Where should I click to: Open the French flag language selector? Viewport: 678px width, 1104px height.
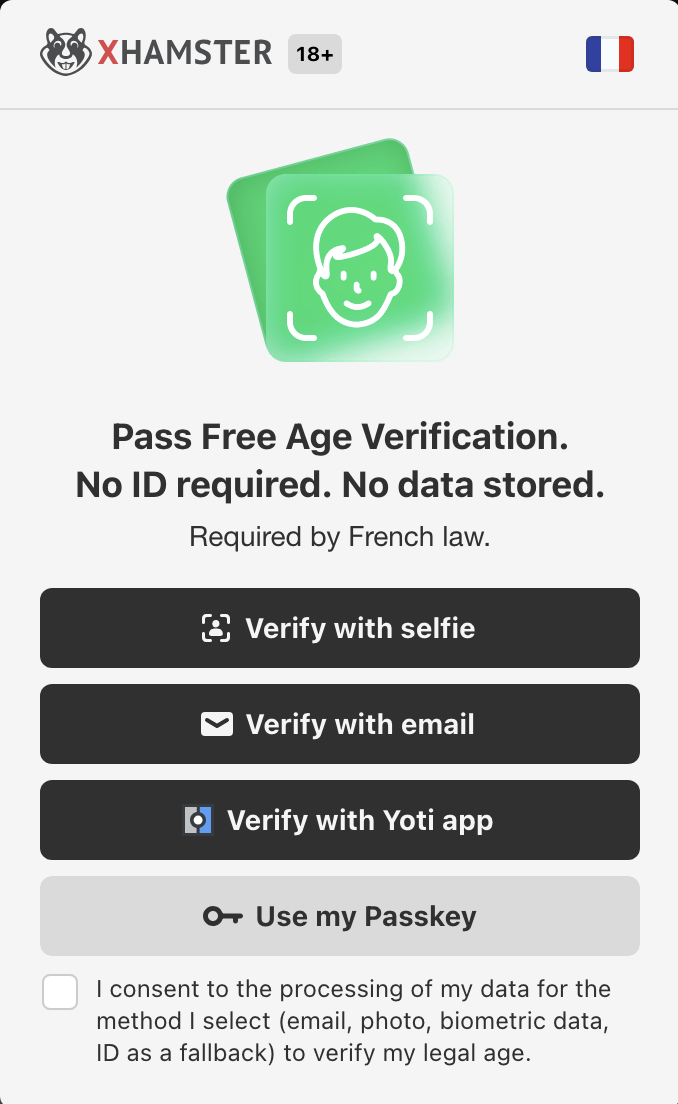click(x=610, y=54)
